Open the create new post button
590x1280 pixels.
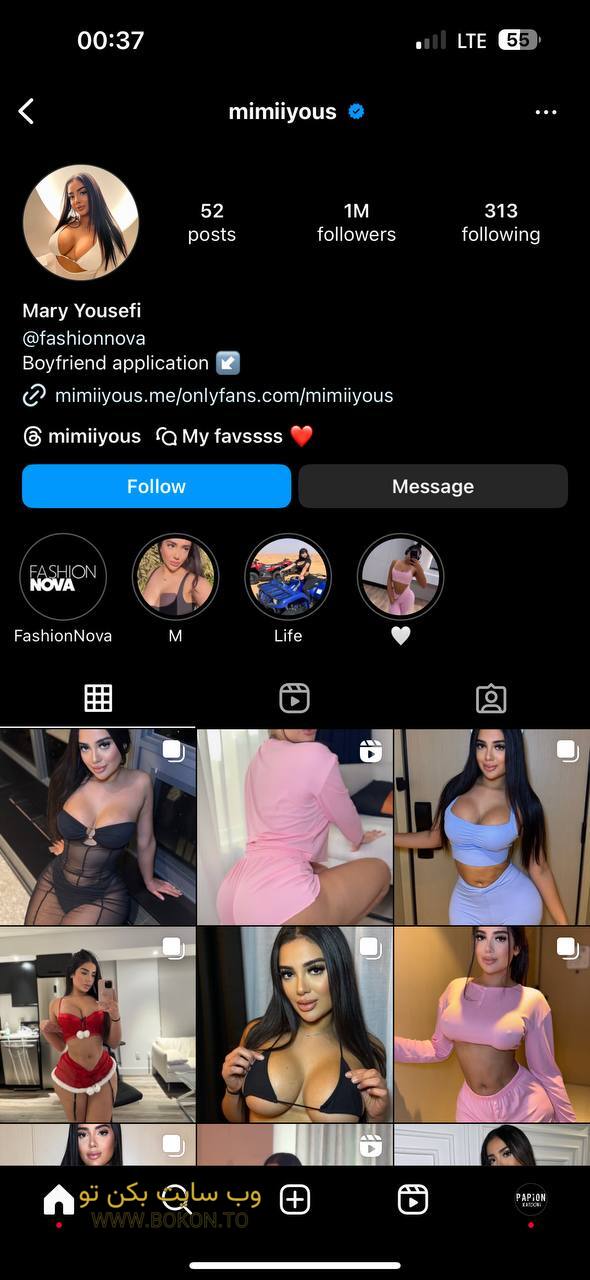(x=295, y=1199)
